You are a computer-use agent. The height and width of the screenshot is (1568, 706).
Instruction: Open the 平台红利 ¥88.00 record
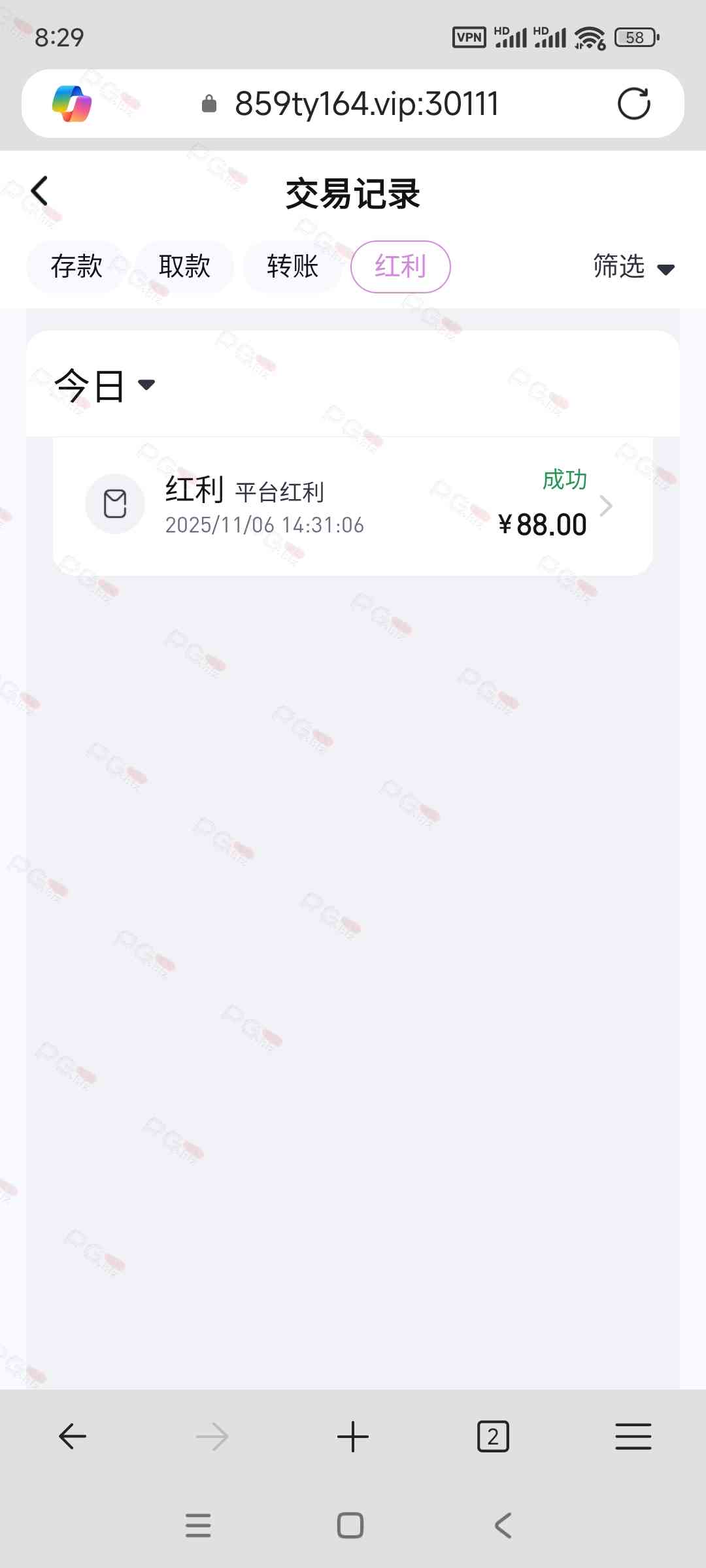(352, 506)
